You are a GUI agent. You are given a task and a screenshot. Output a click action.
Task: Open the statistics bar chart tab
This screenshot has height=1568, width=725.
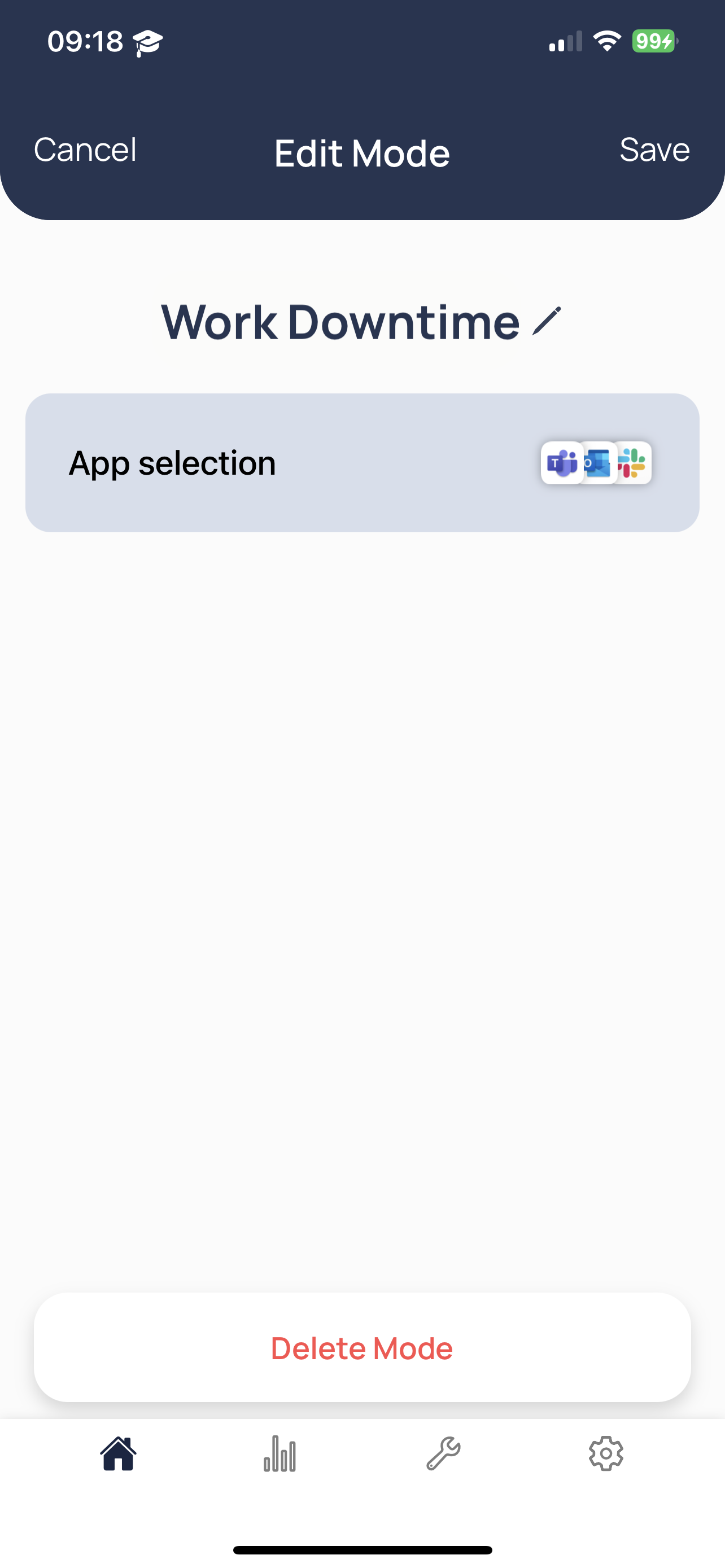(x=280, y=1453)
